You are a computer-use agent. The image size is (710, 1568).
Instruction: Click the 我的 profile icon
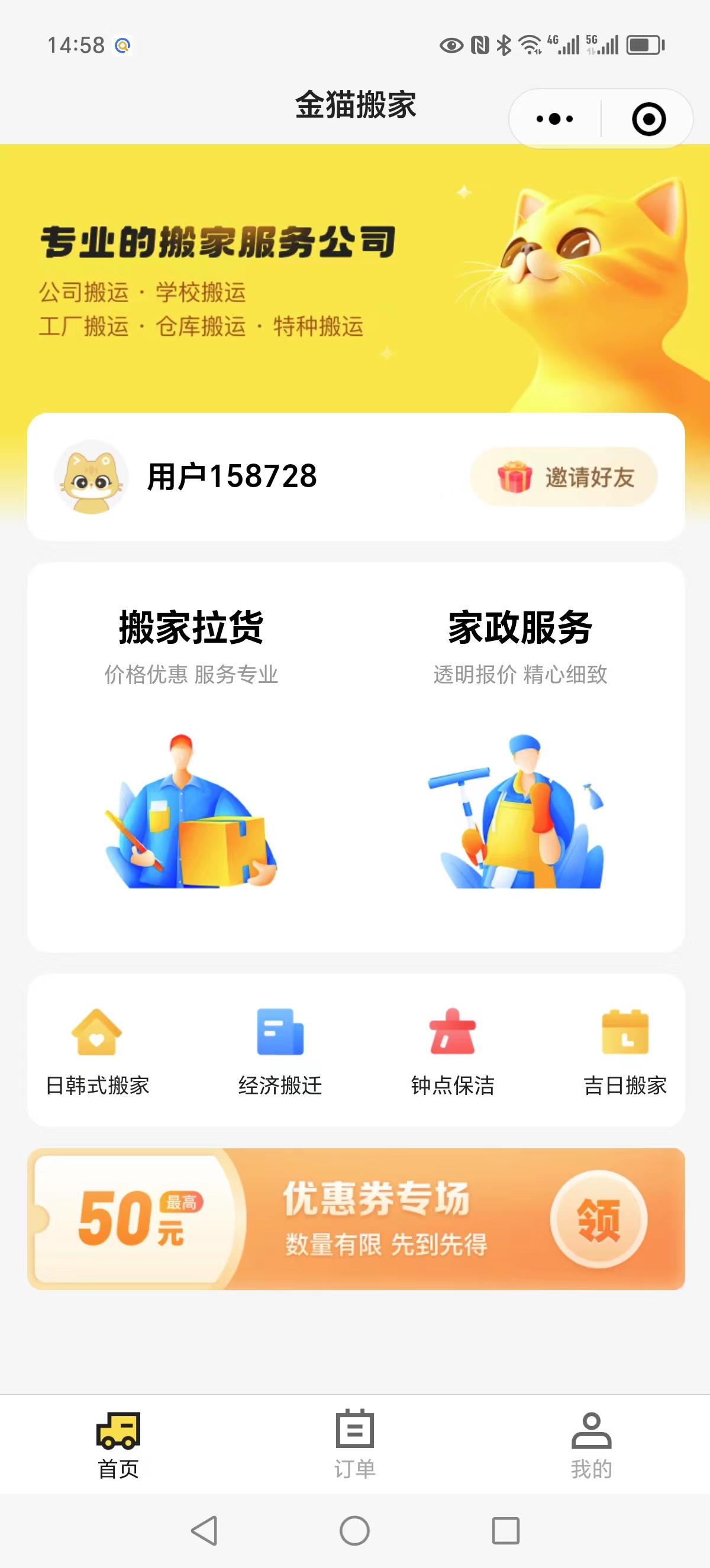pos(592,1430)
